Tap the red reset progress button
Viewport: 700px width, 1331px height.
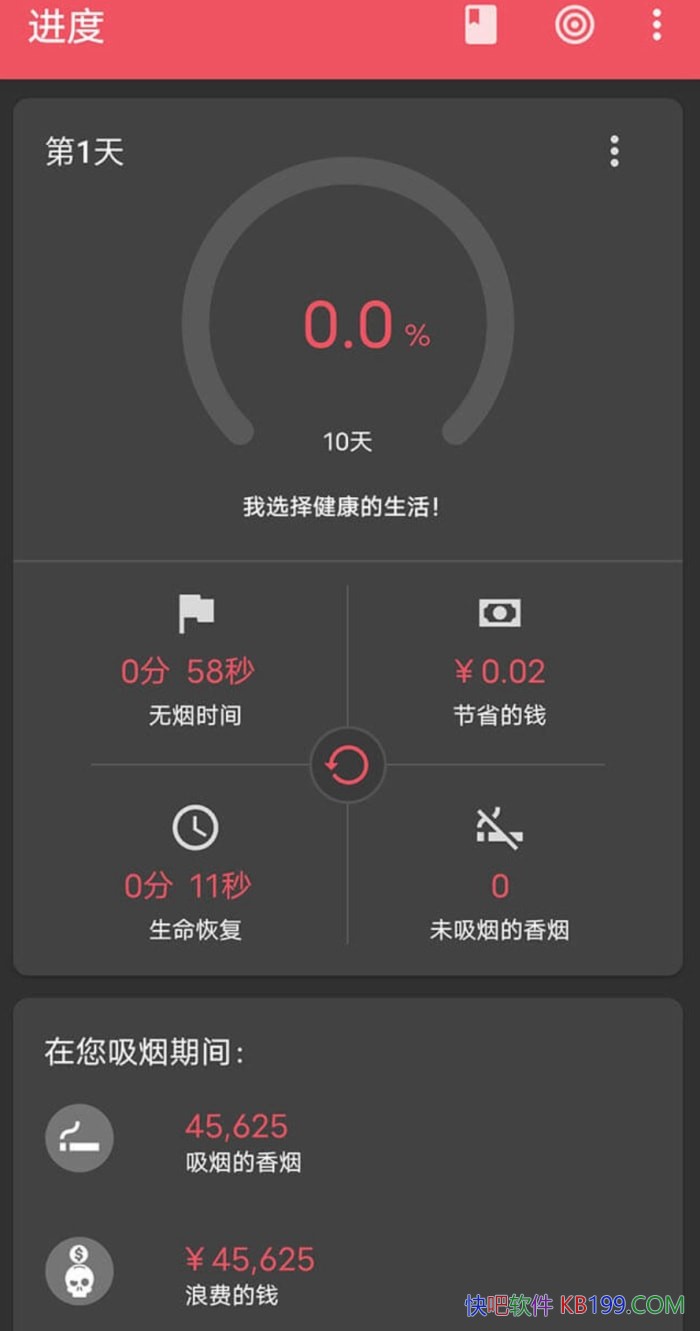click(x=347, y=766)
